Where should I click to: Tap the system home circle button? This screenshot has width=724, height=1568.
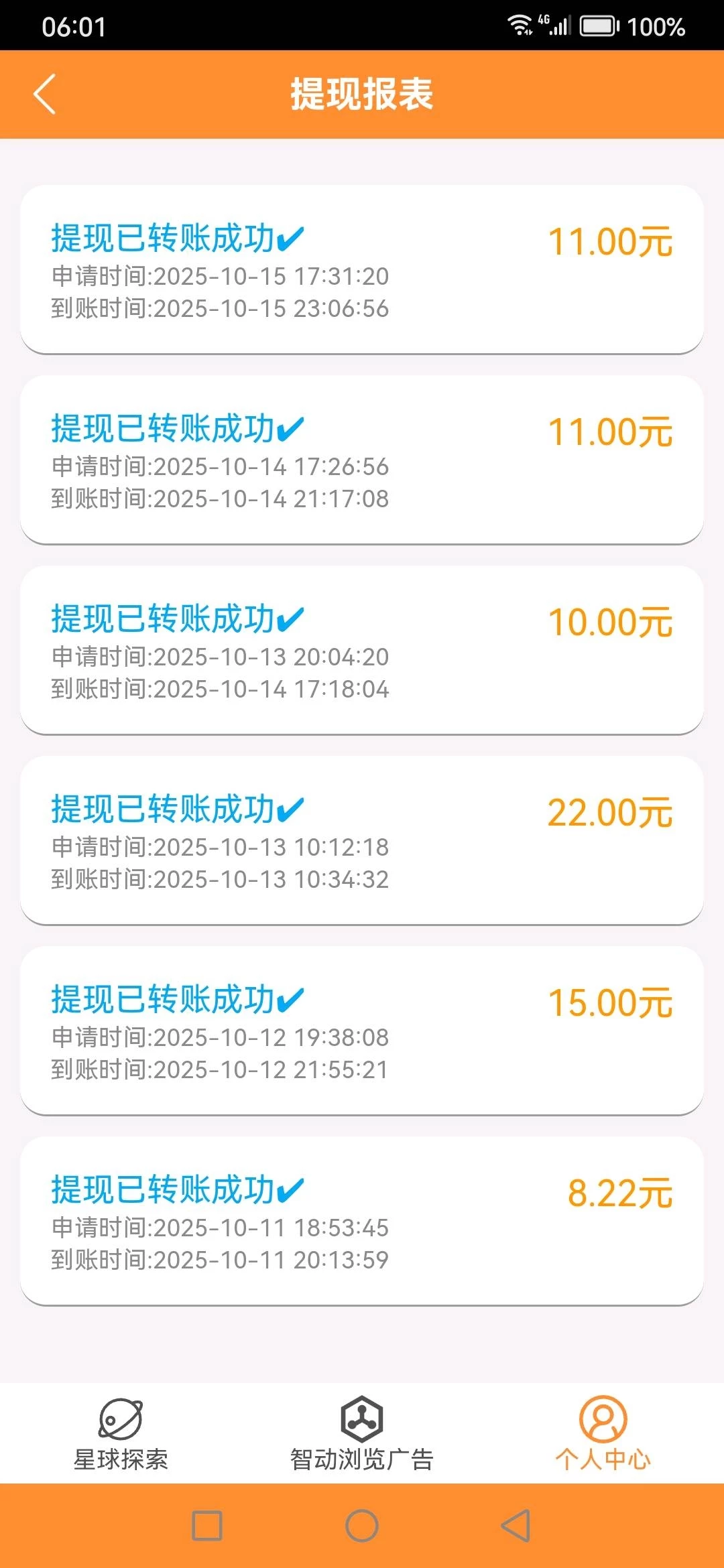(x=362, y=1526)
